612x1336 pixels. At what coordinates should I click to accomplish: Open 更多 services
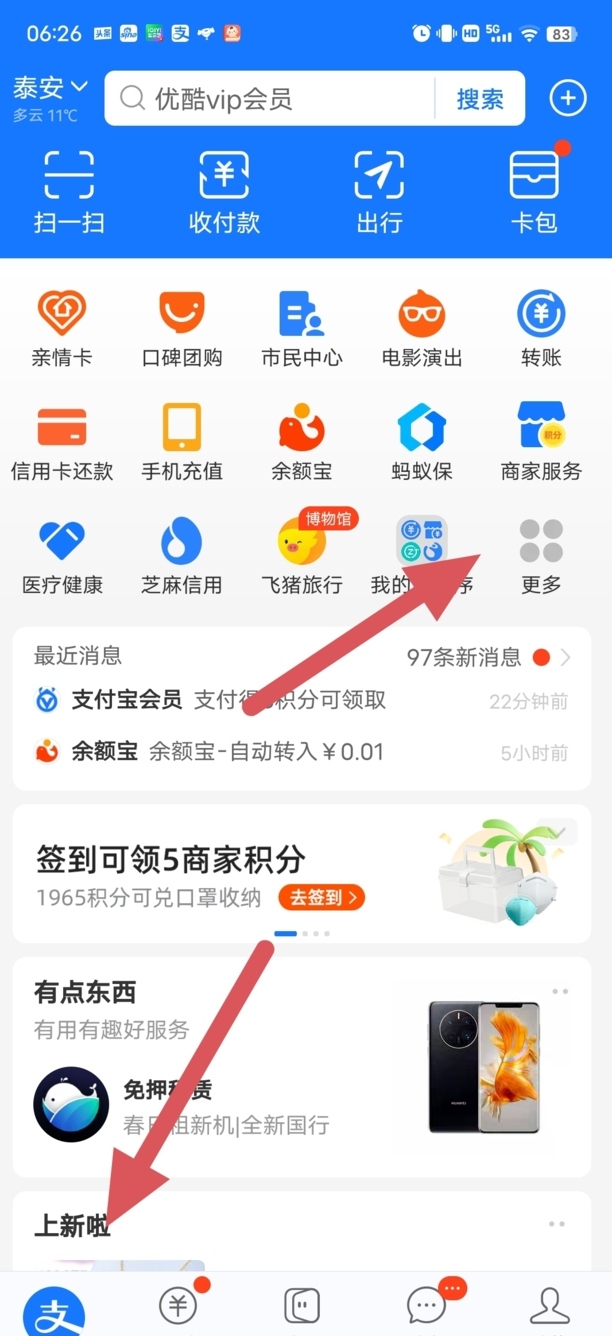pyautogui.click(x=541, y=556)
